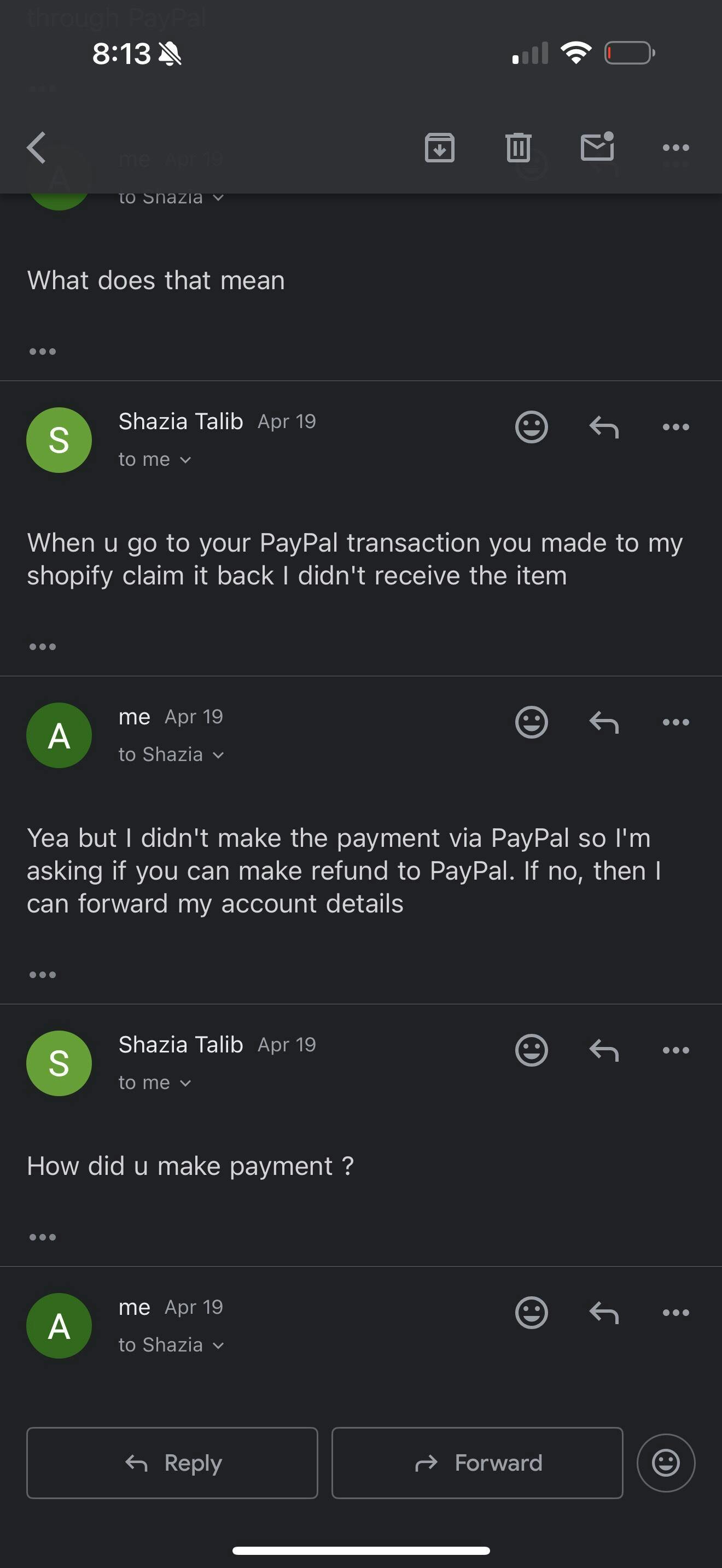
Task: Open the top bar overflow menu
Action: [676, 148]
